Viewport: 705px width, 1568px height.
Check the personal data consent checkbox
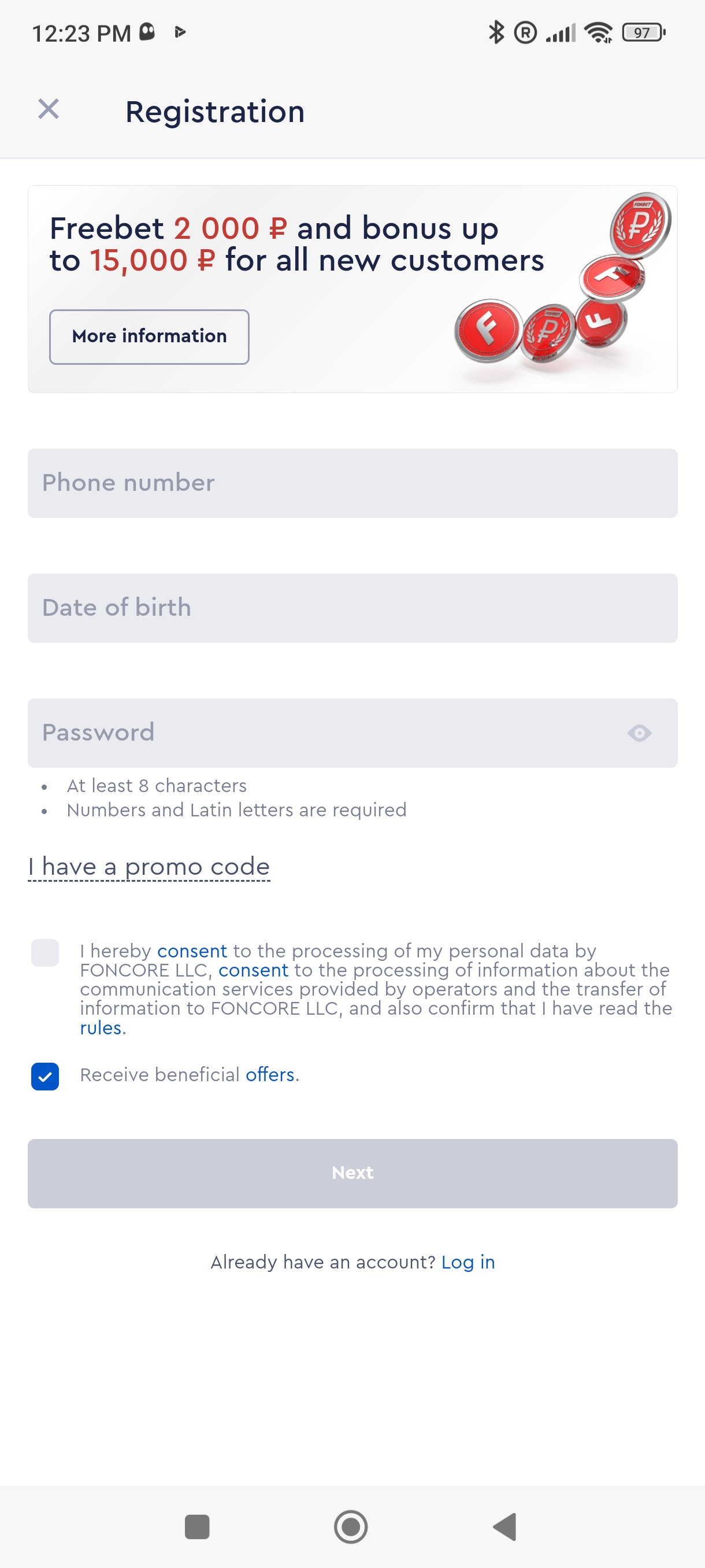point(45,953)
